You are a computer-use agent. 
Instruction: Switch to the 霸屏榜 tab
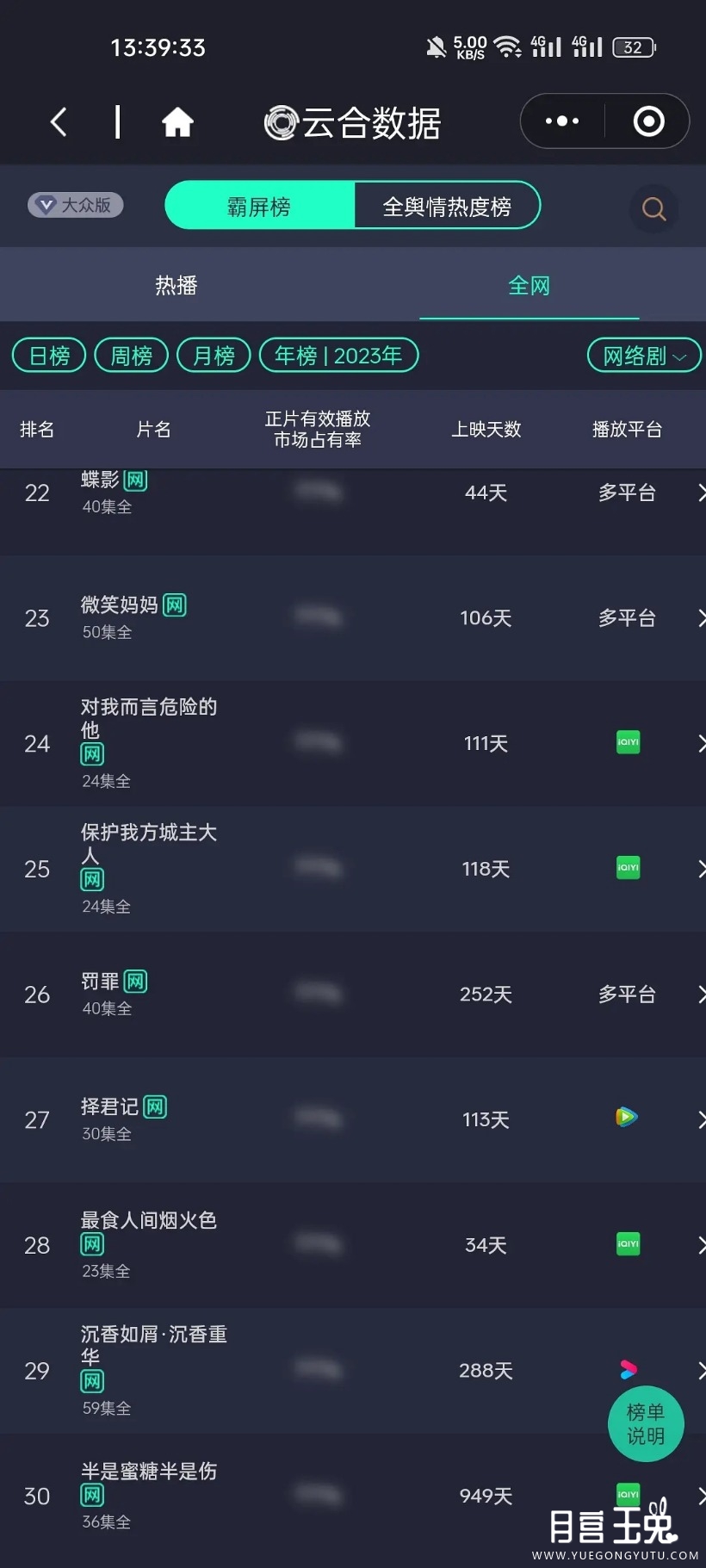(259, 206)
